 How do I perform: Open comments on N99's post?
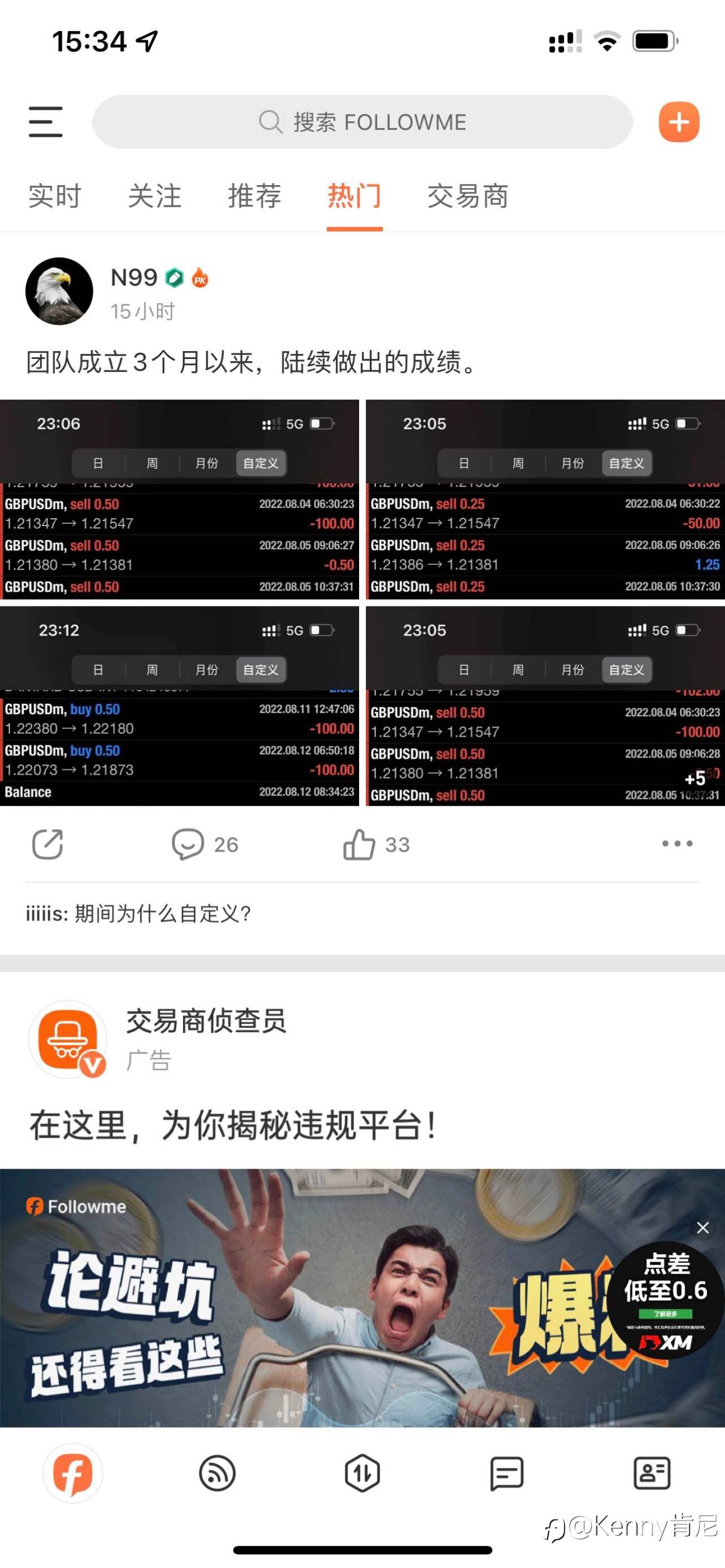[204, 844]
